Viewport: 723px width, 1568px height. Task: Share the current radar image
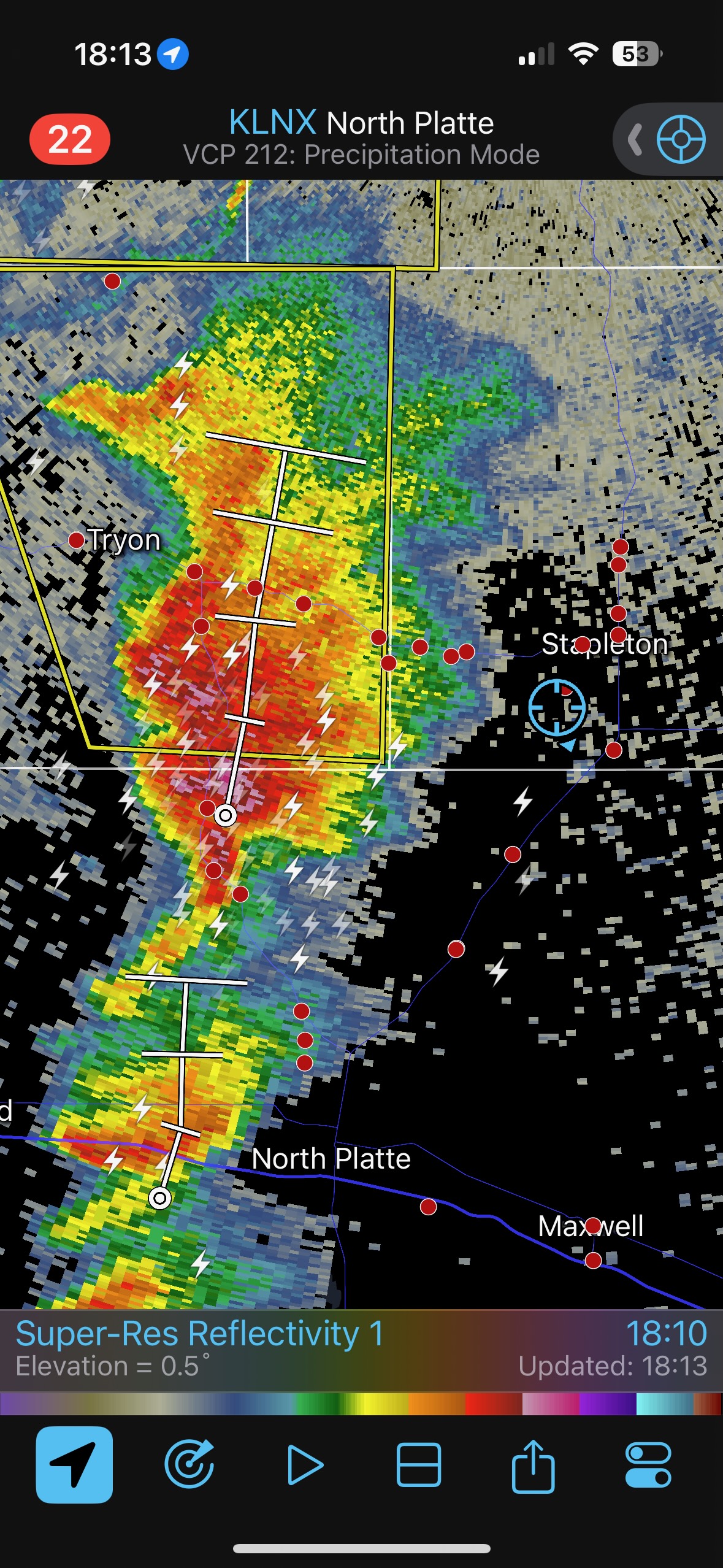click(533, 1464)
